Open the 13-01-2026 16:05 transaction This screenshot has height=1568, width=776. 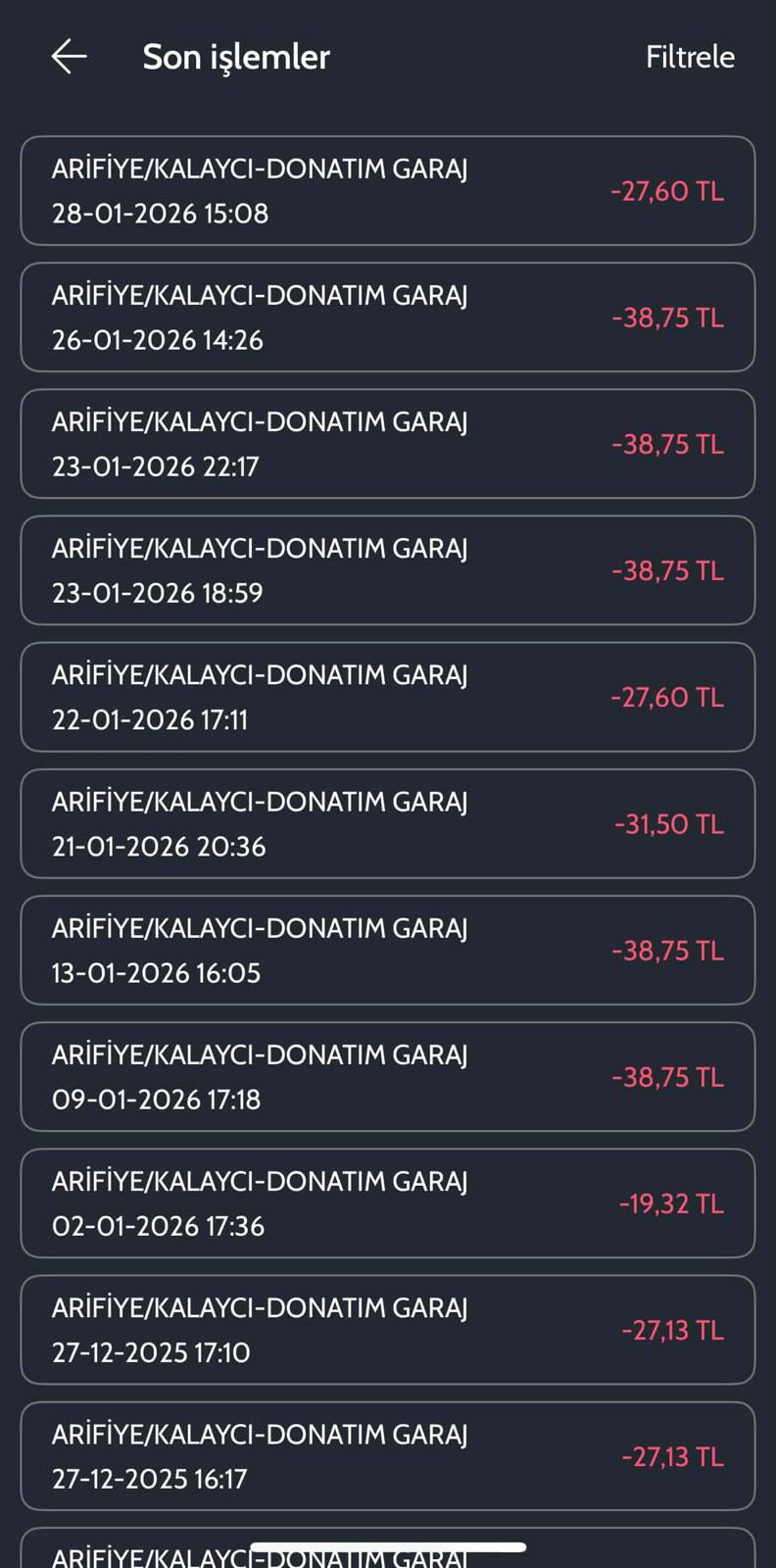coord(388,951)
